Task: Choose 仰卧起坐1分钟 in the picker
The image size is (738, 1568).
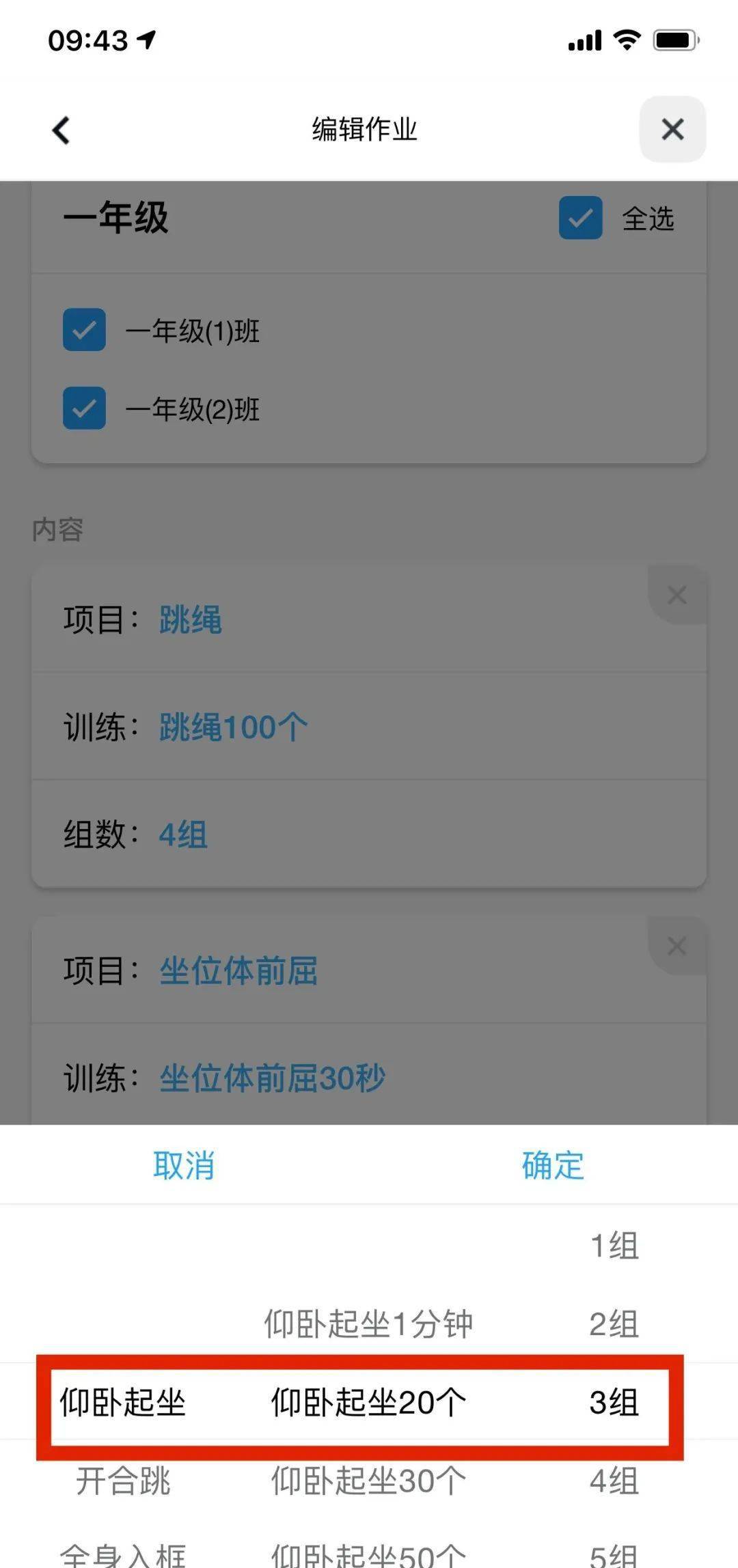Action: (368, 1324)
